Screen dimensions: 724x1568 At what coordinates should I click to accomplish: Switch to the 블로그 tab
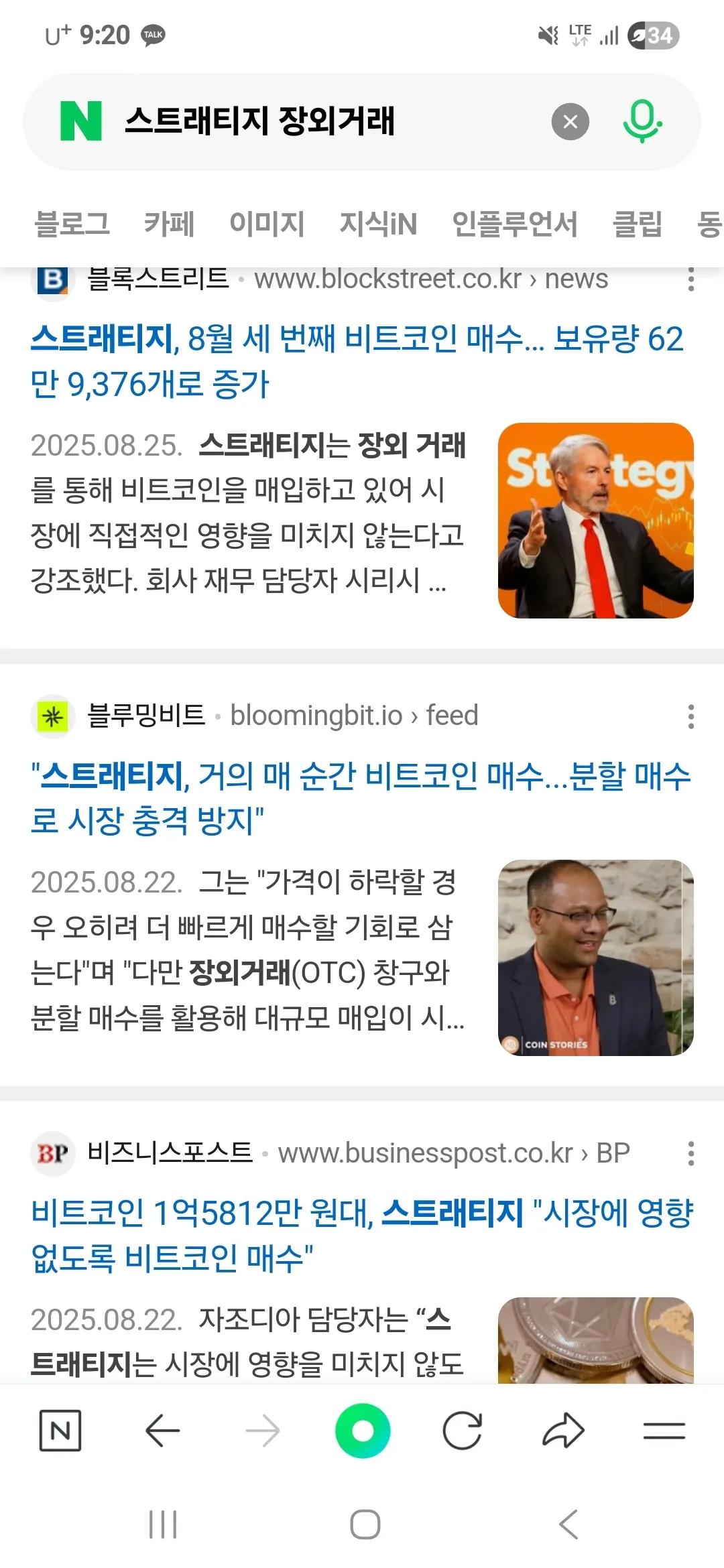[x=72, y=224]
